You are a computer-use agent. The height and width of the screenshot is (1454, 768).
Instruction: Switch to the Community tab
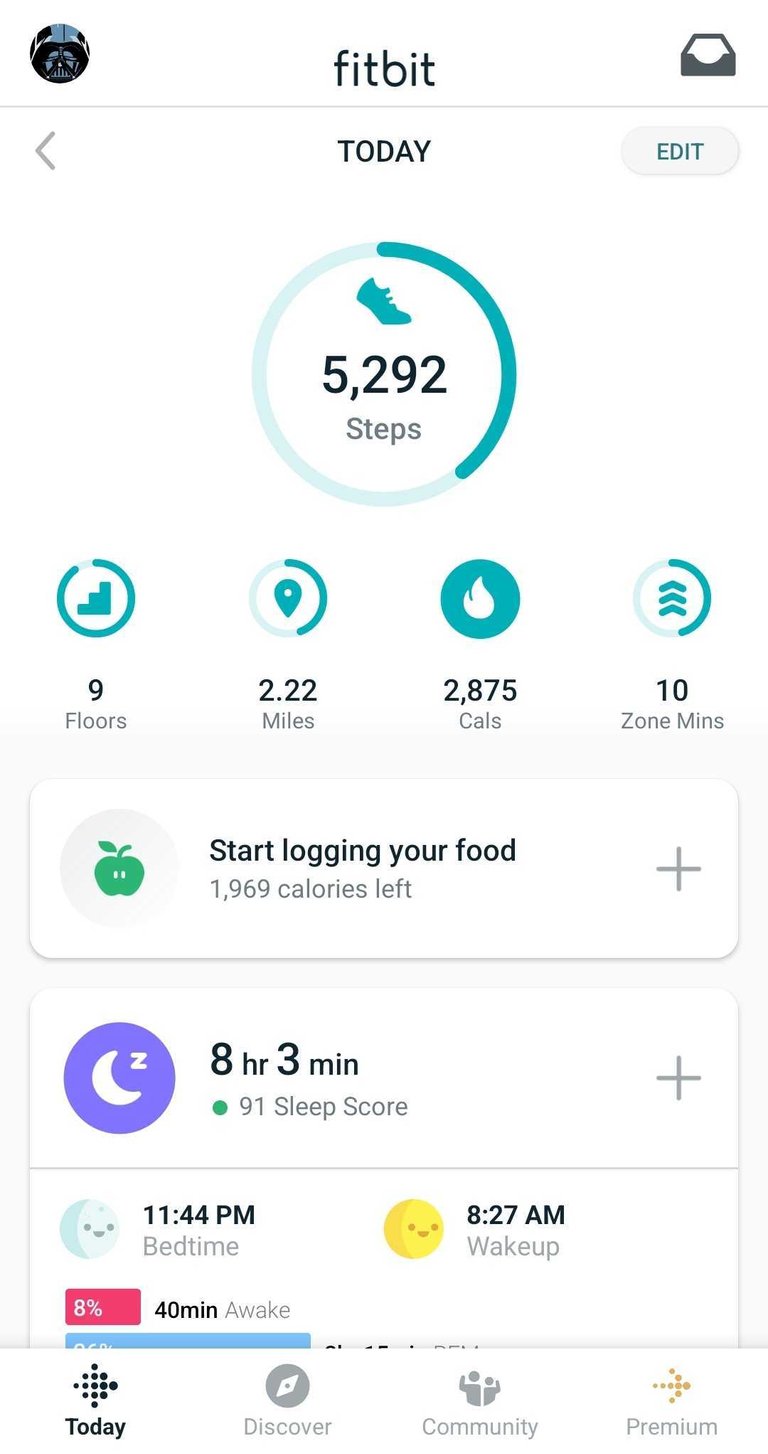coord(480,1402)
